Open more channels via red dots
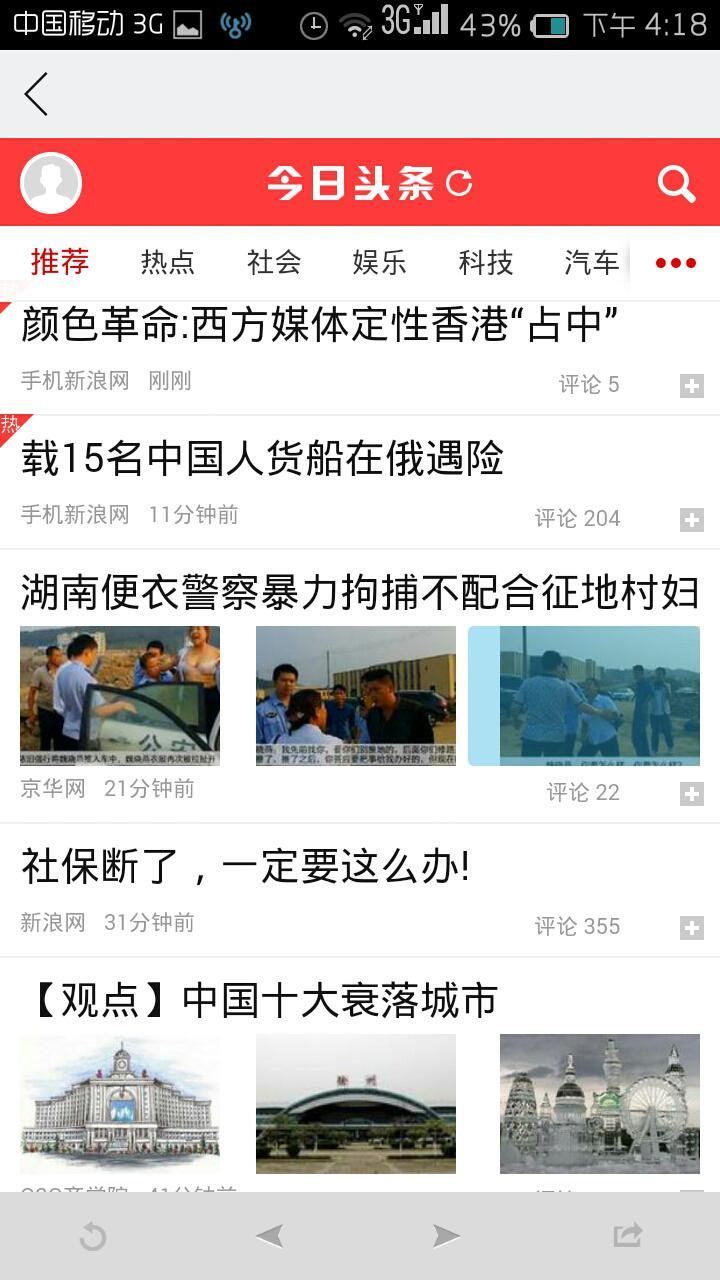The height and width of the screenshot is (1280, 720). (x=675, y=263)
